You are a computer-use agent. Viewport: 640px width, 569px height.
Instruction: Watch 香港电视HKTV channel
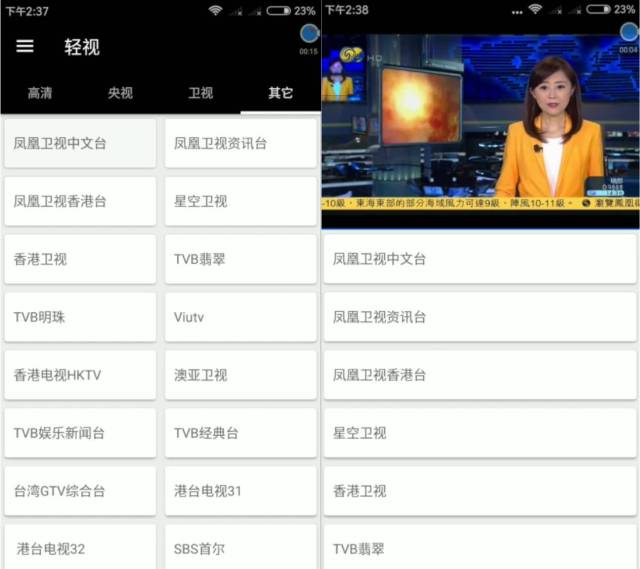tap(80, 375)
